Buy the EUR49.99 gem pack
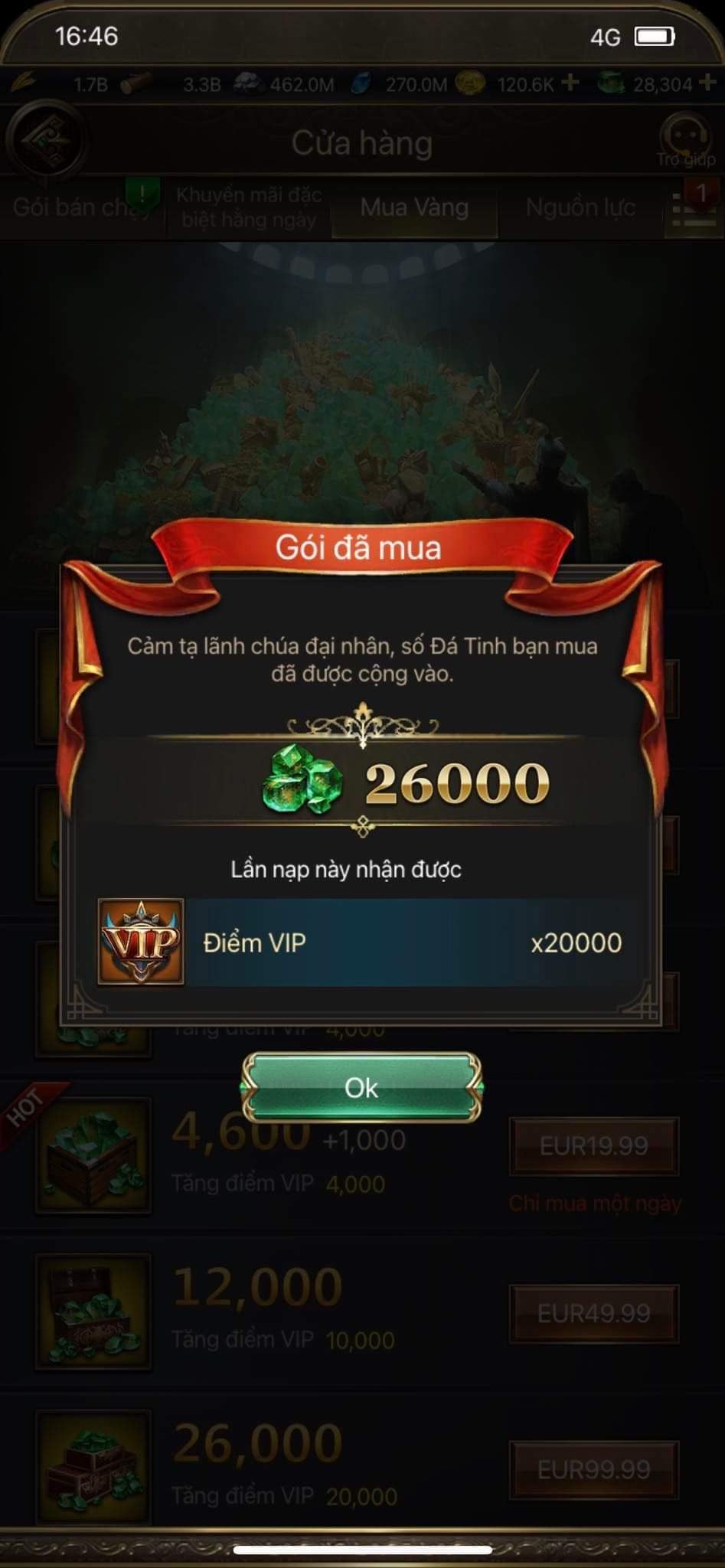This screenshot has width=725, height=1568. tap(594, 1313)
